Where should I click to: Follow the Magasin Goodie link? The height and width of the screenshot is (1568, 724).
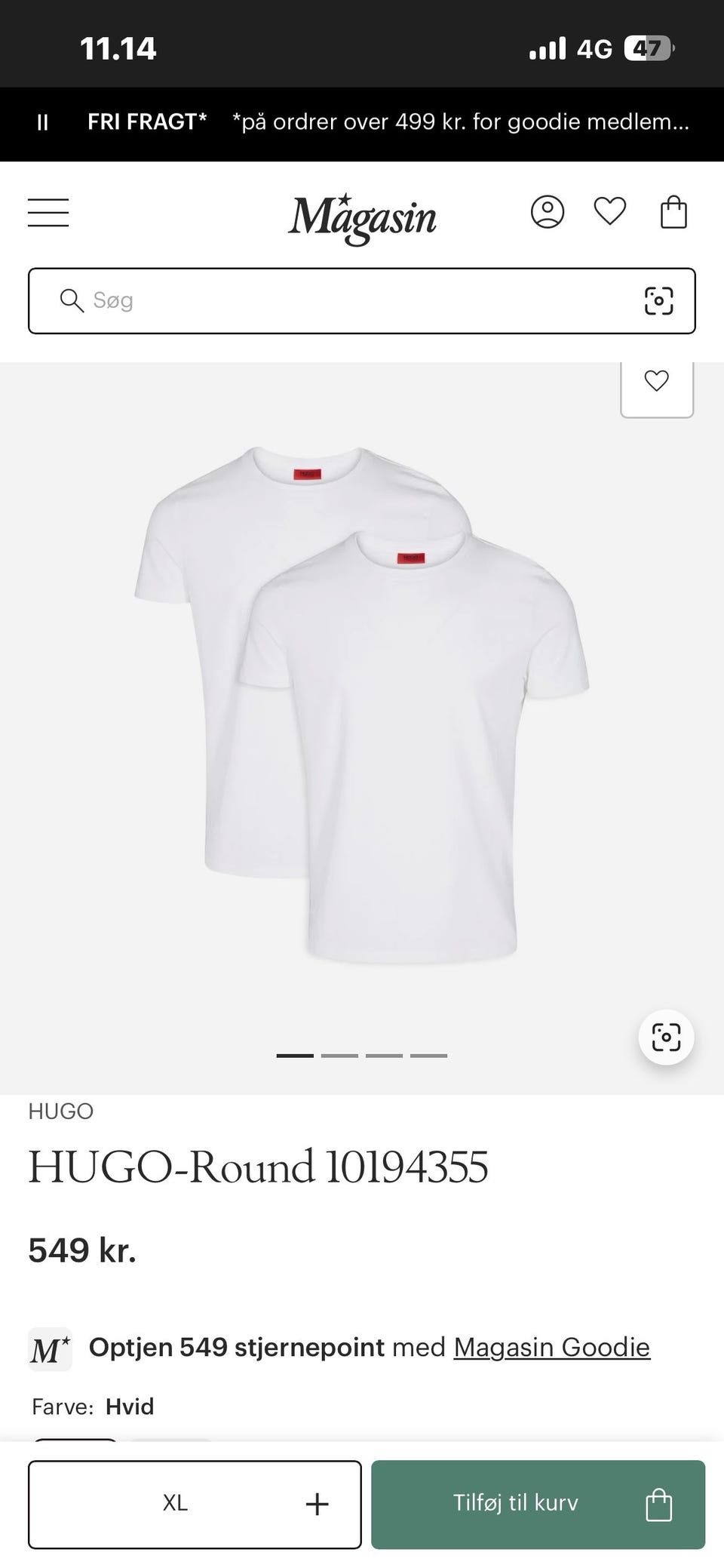(x=551, y=1347)
